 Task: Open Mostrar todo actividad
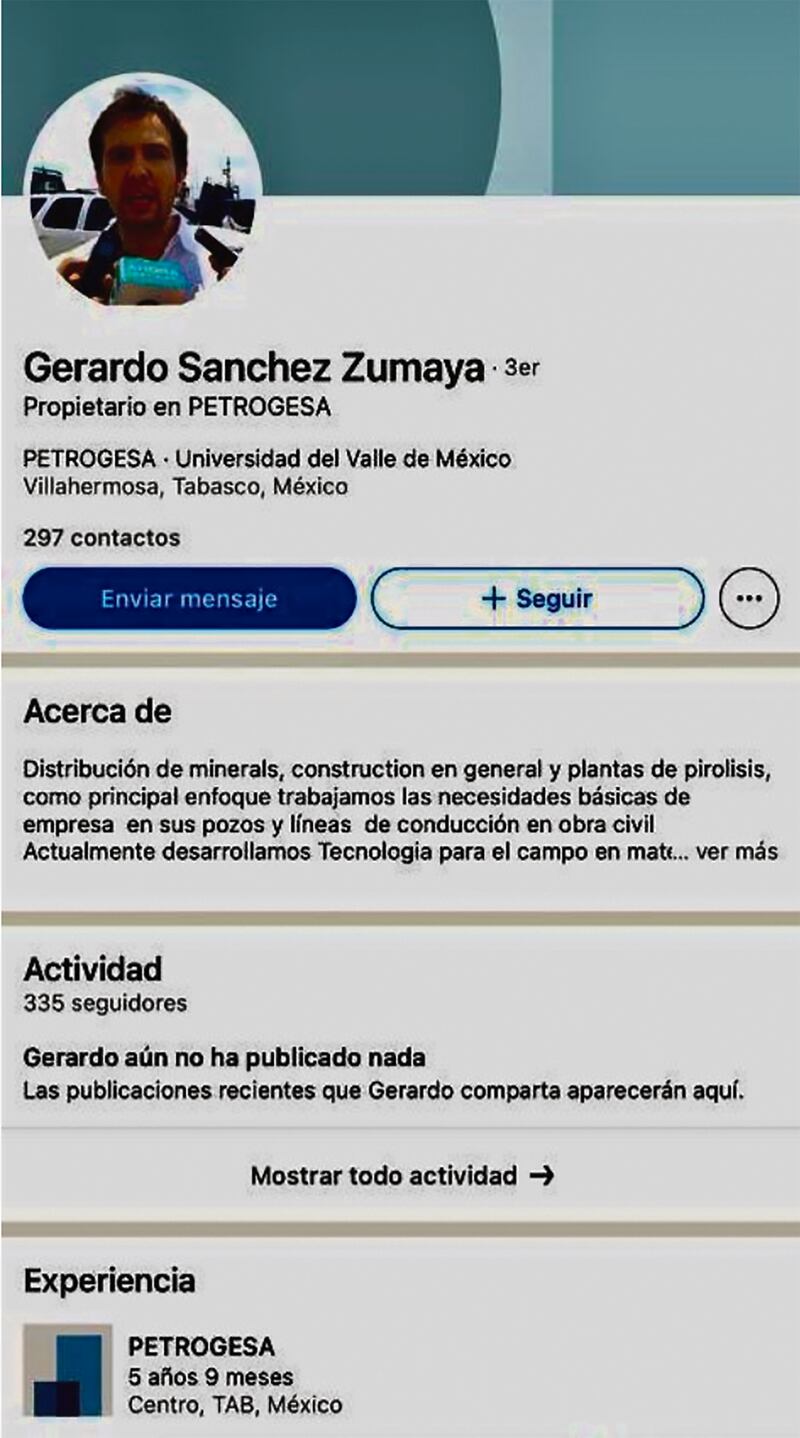click(401, 1176)
